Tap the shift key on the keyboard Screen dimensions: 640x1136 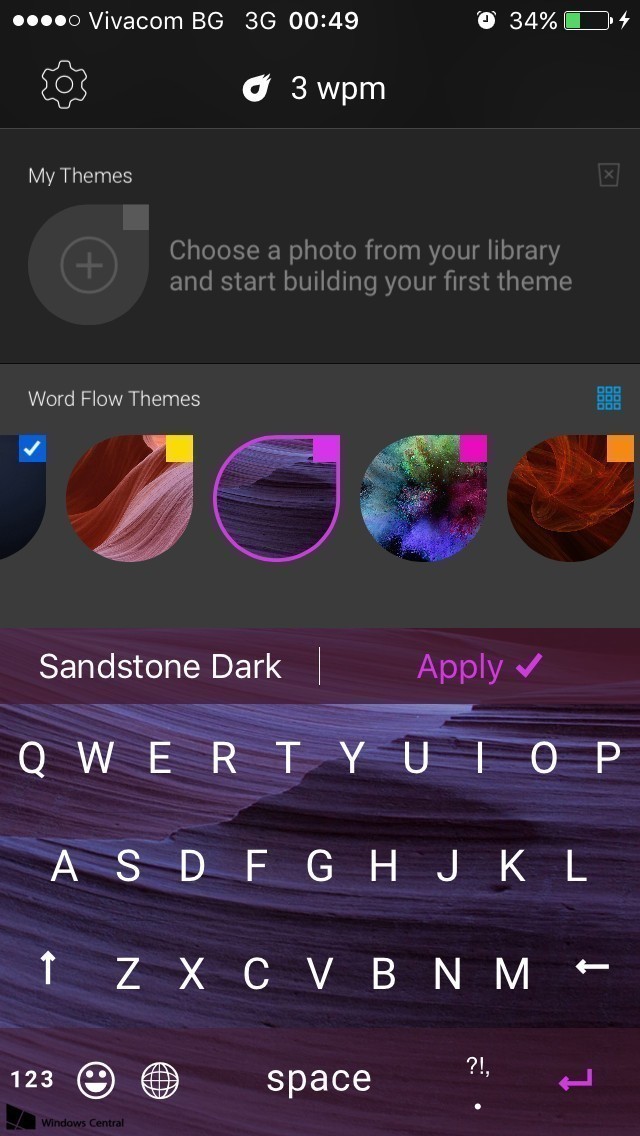tap(47, 970)
